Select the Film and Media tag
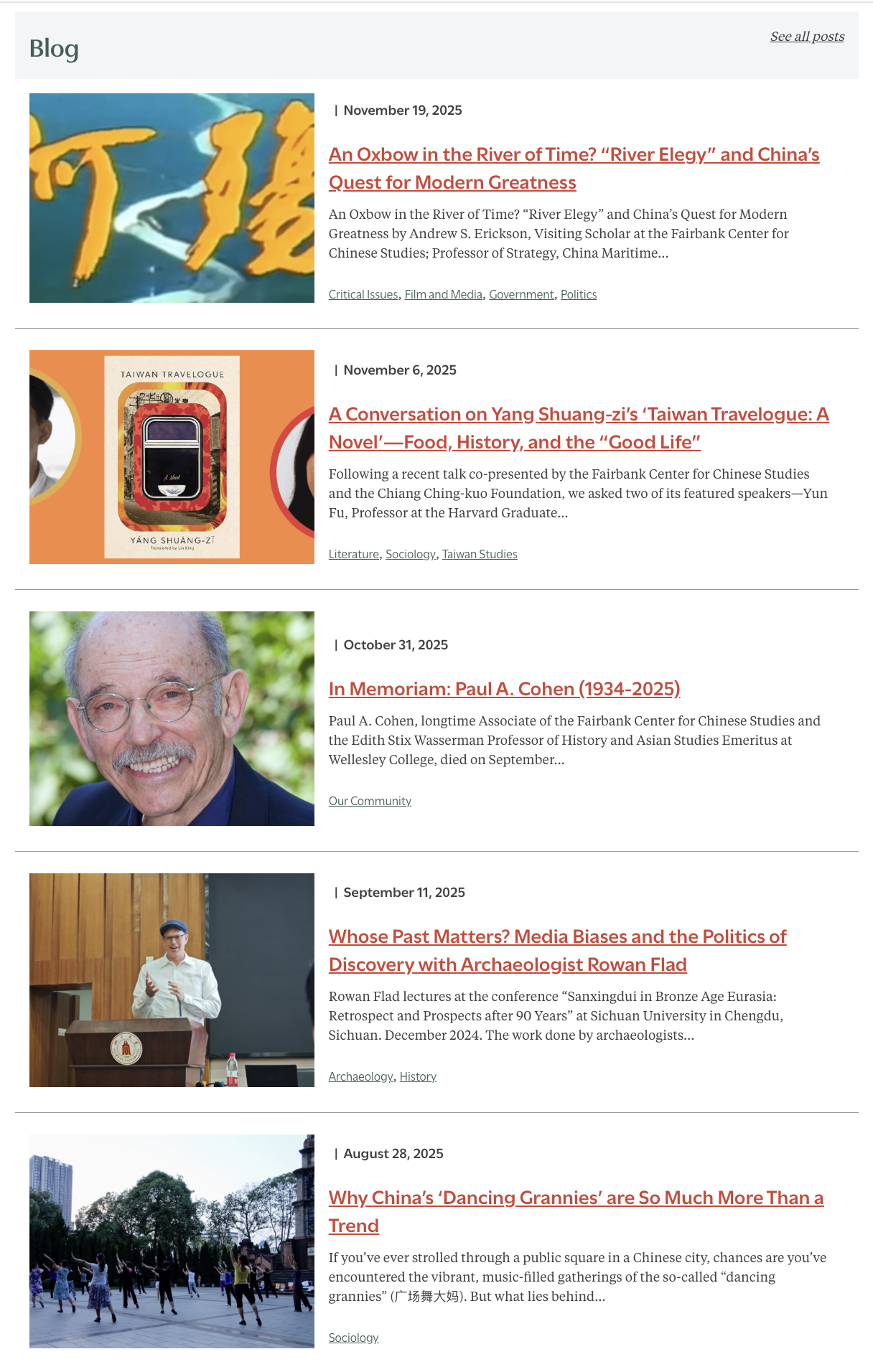The image size is (873, 1372). (x=443, y=295)
